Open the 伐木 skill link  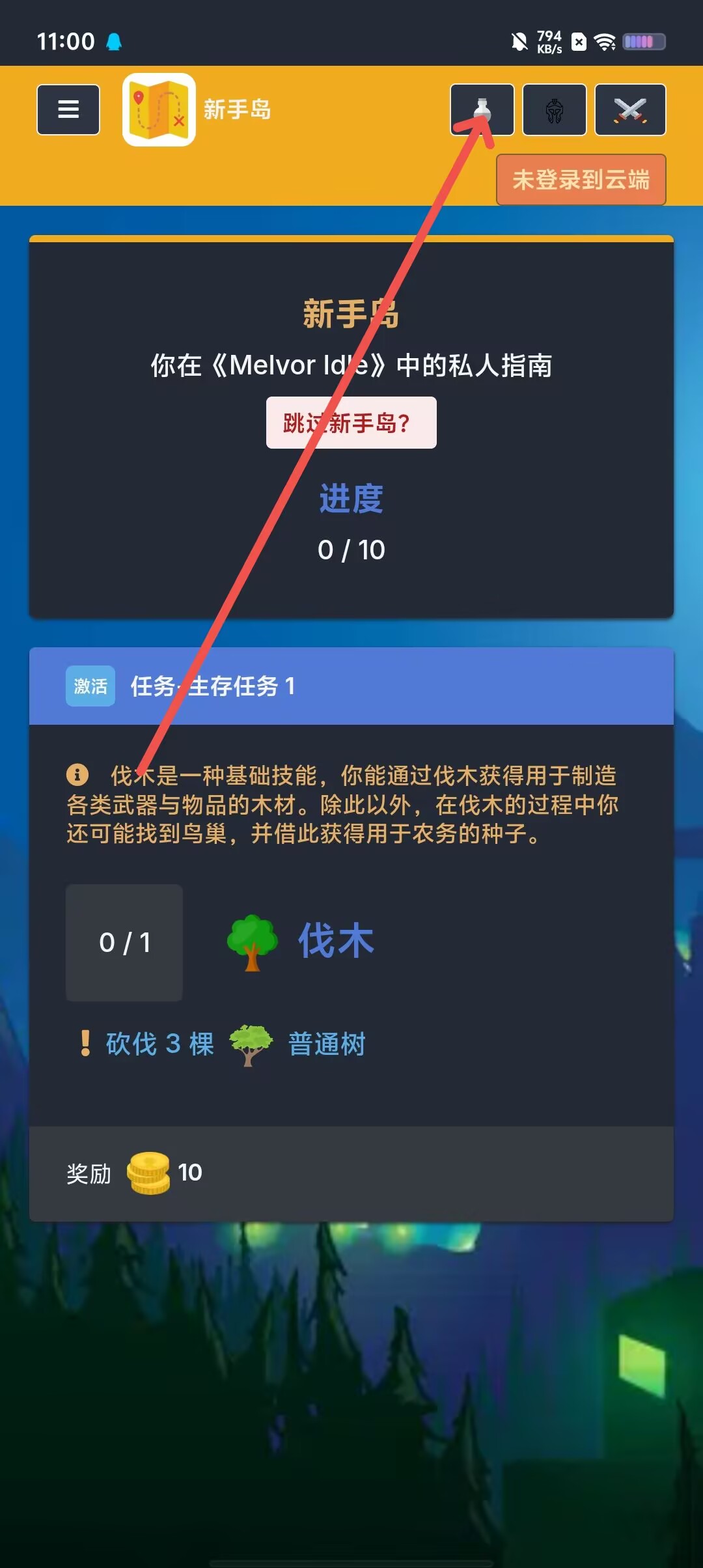[336, 941]
